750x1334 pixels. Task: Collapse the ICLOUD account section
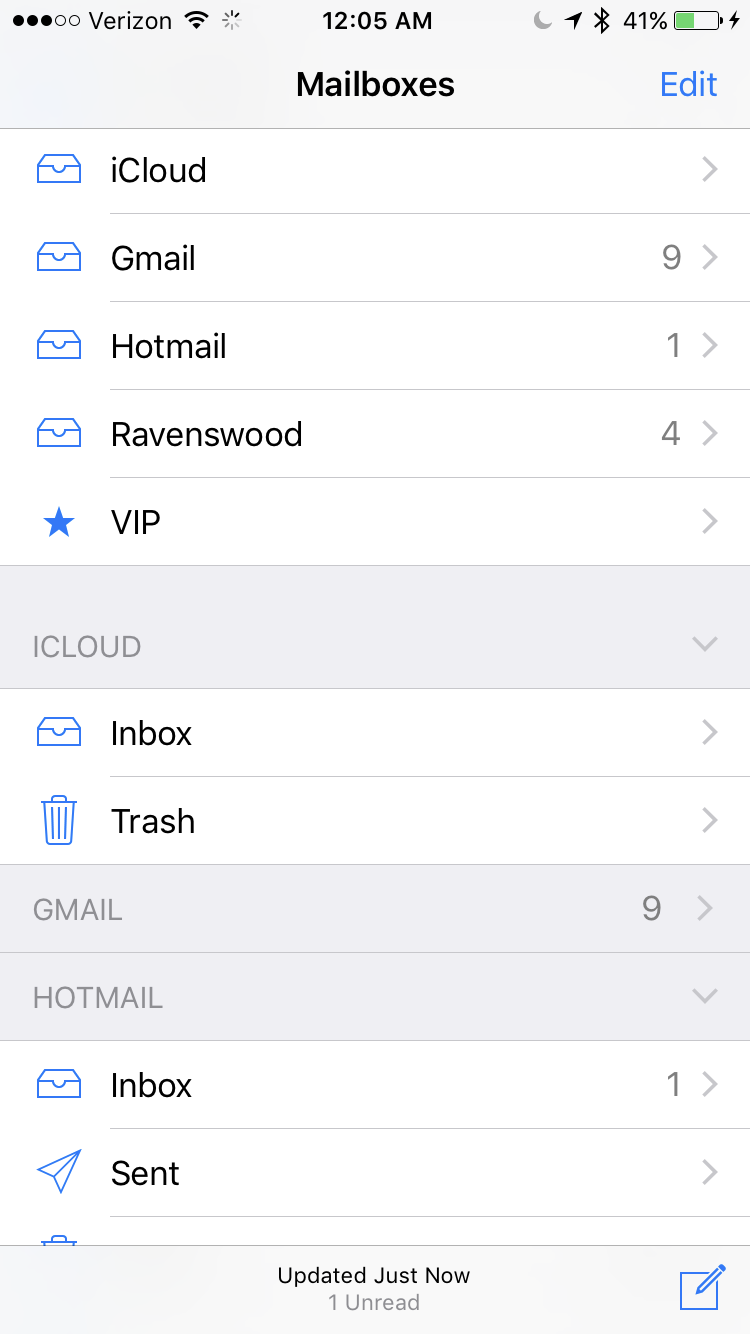[705, 645]
